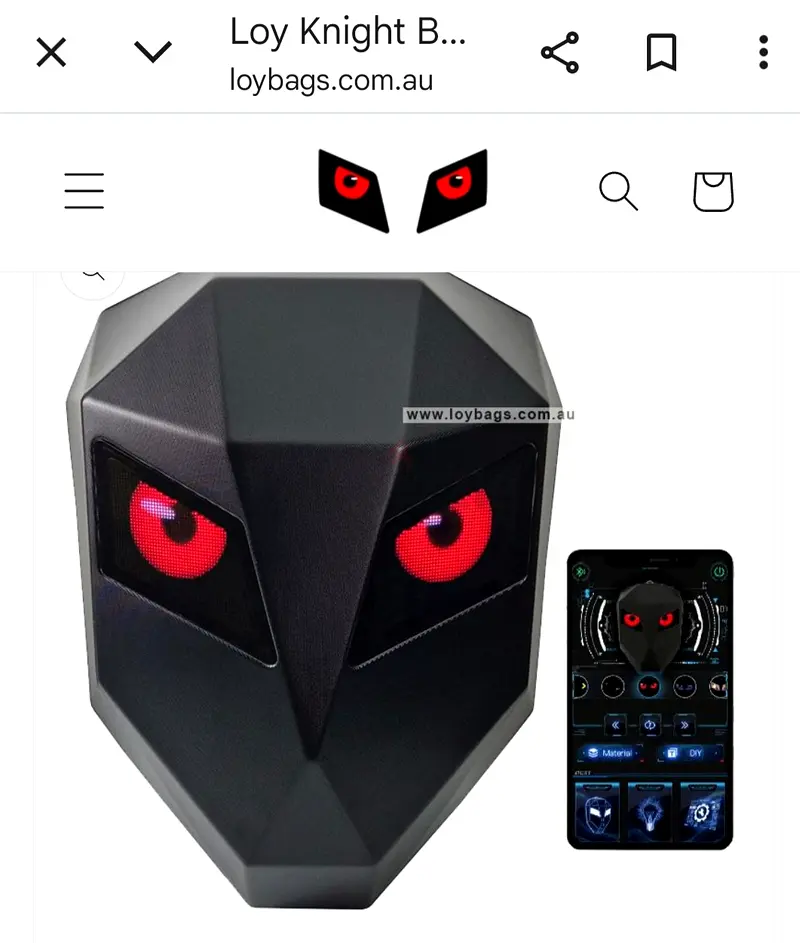Tap the red-eyes logo to go home
The height and width of the screenshot is (943, 800).
coord(402,190)
